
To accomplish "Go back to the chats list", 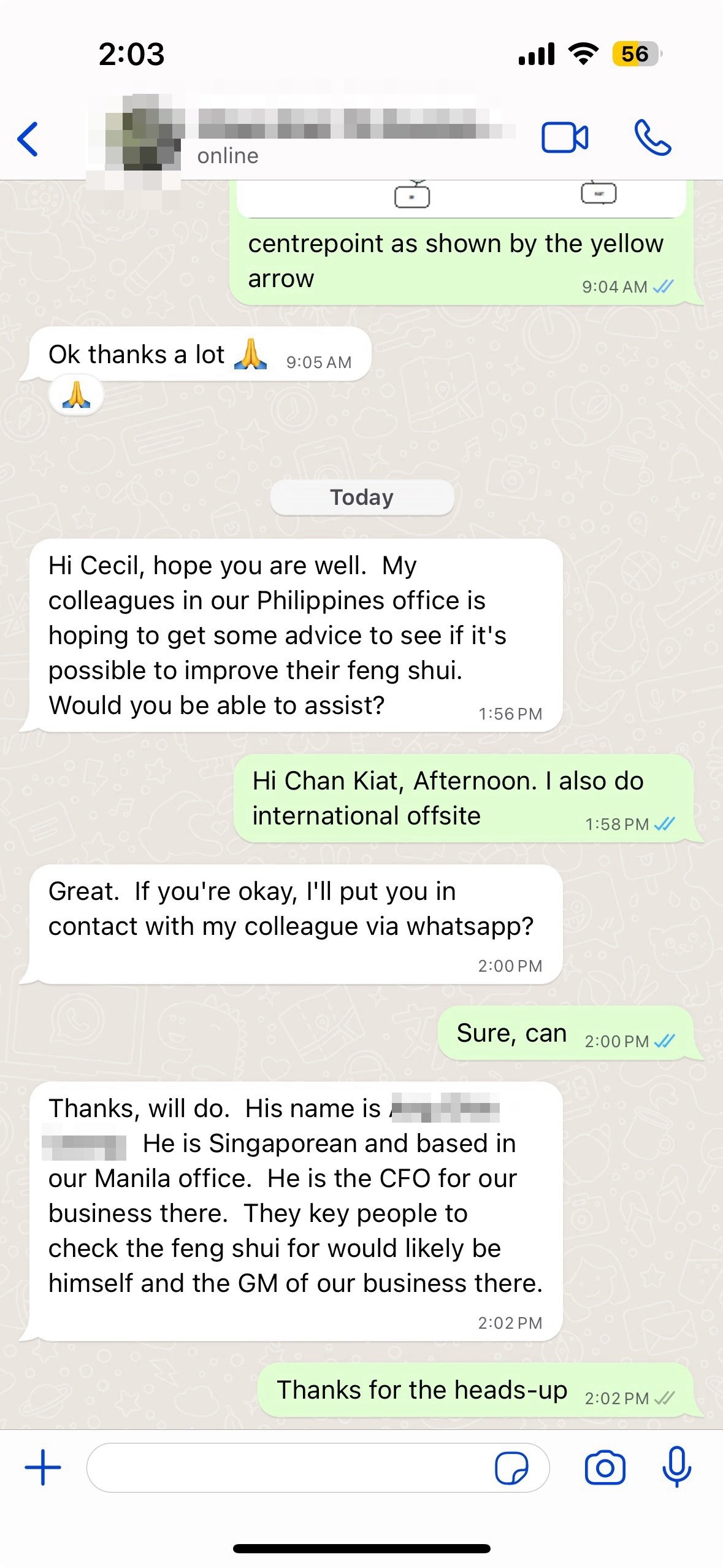I will (x=28, y=139).
